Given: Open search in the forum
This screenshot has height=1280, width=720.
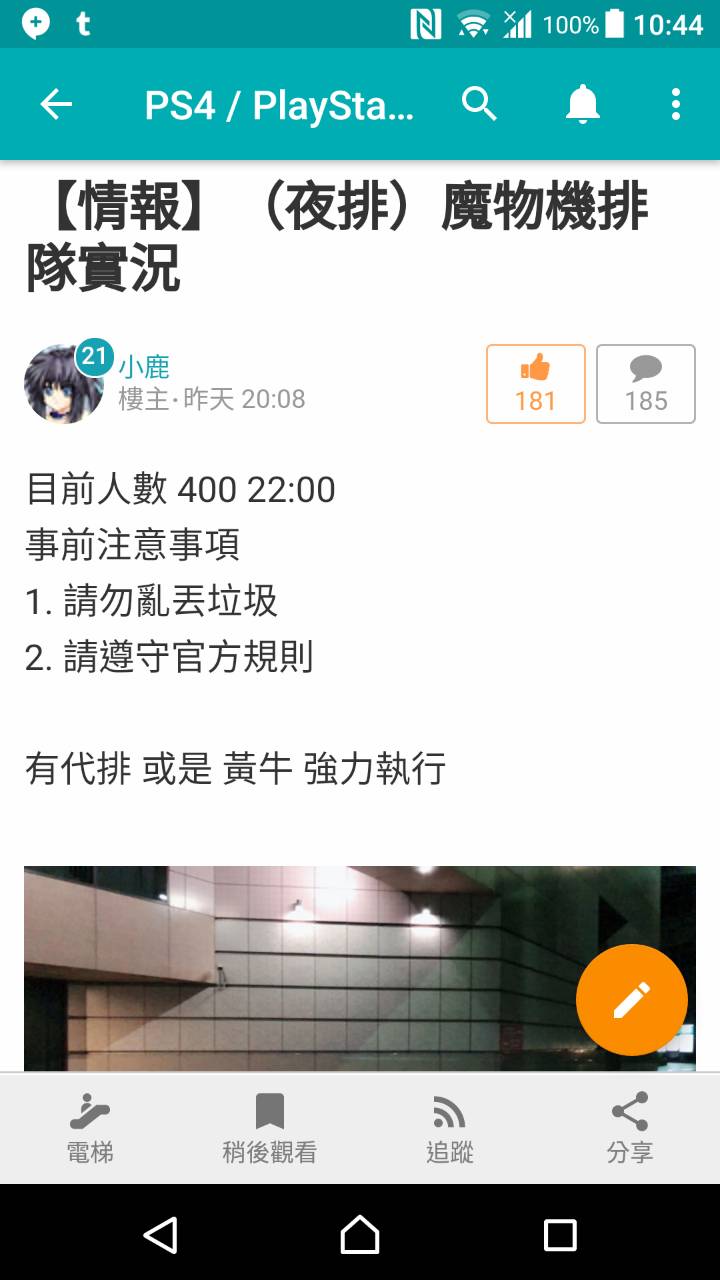Looking at the screenshot, I should pyautogui.click(x=479, y=104).
